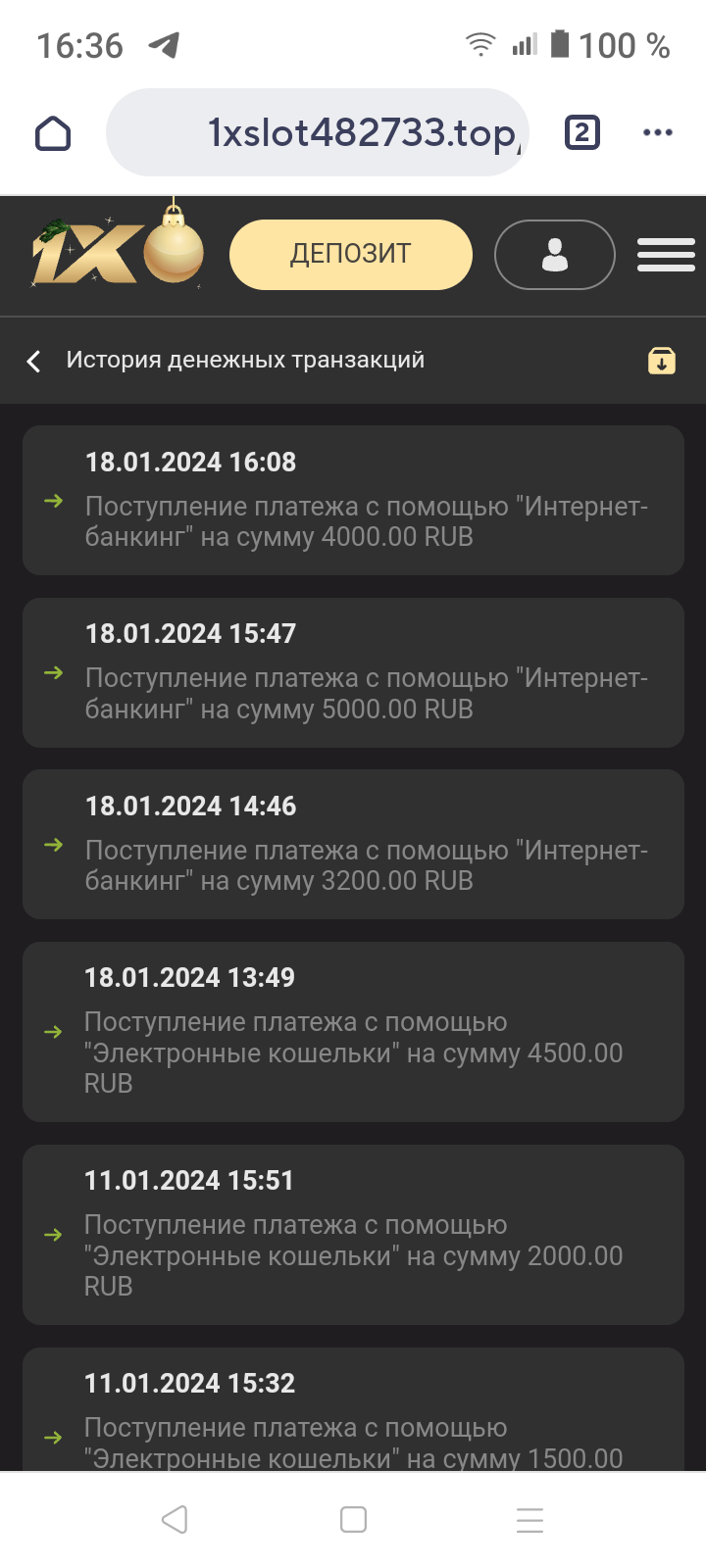
Task: Open the hamburger menu
Action: [666, 255]
